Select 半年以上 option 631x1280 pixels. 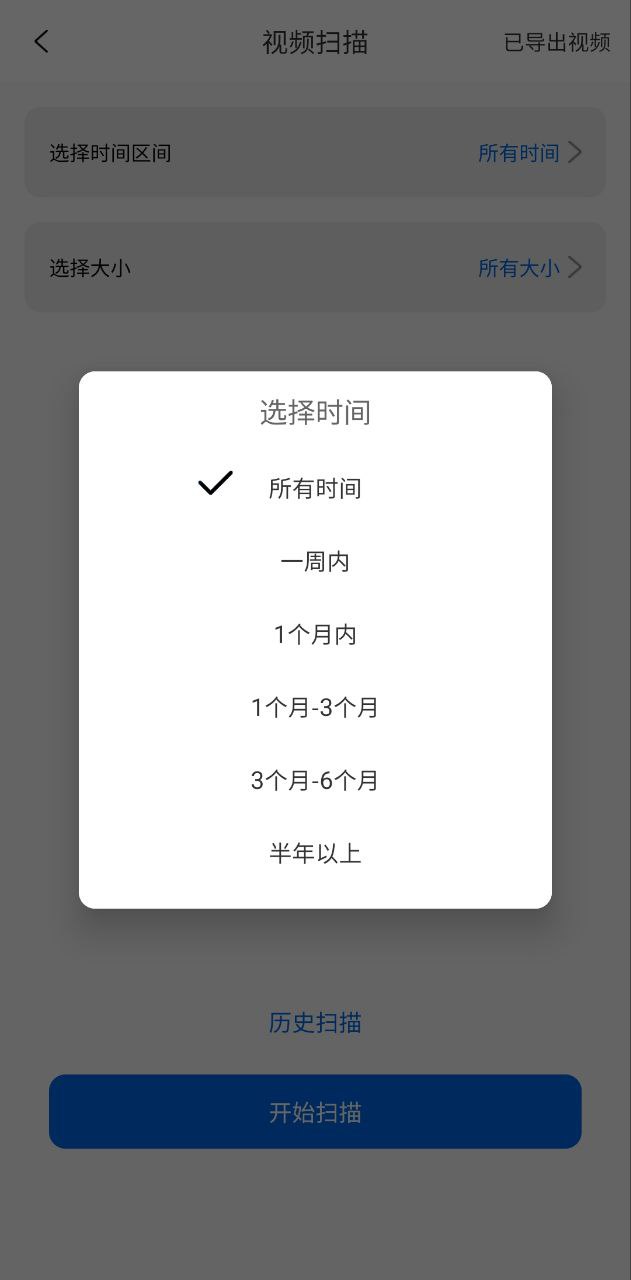(x=315, y=853)
